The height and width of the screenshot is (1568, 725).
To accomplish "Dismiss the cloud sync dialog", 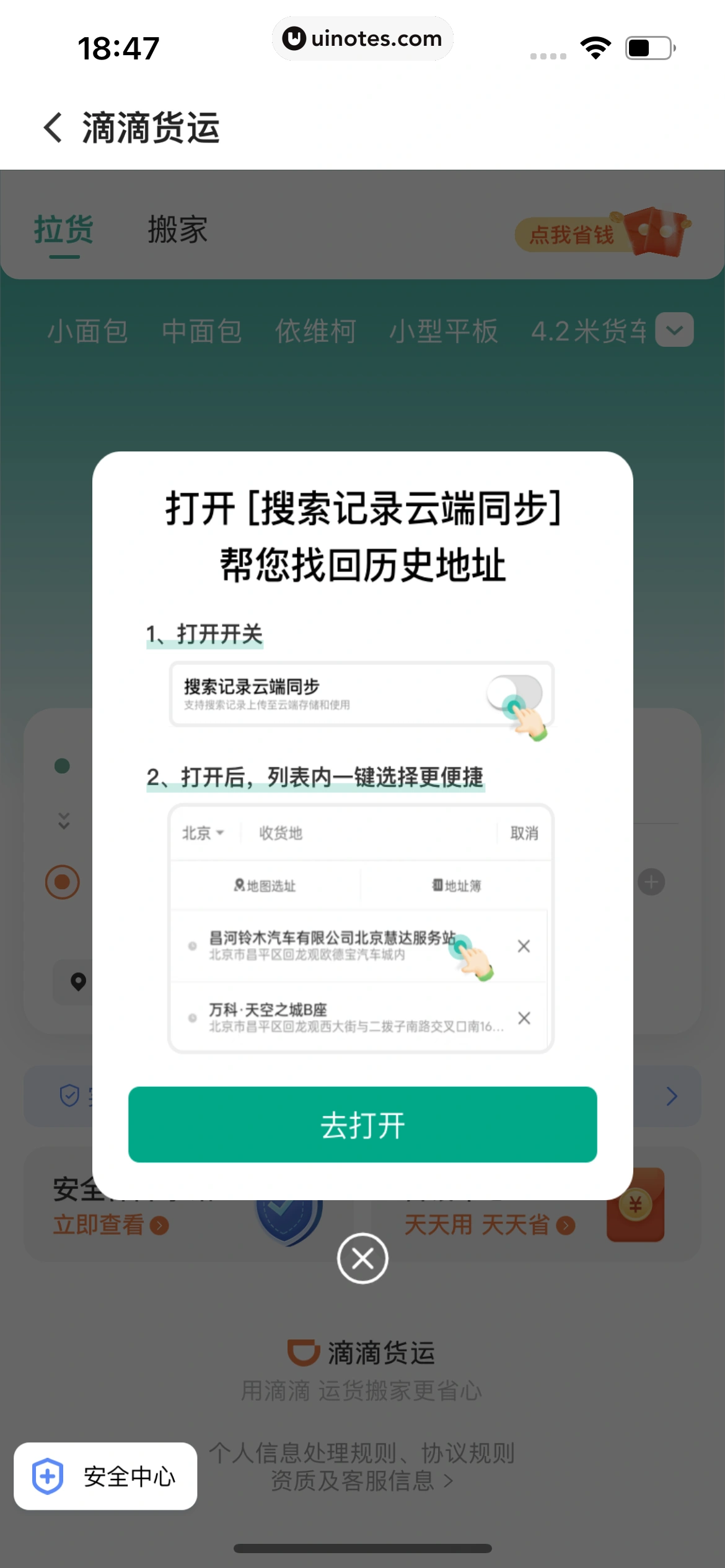I will [362, 1258].
